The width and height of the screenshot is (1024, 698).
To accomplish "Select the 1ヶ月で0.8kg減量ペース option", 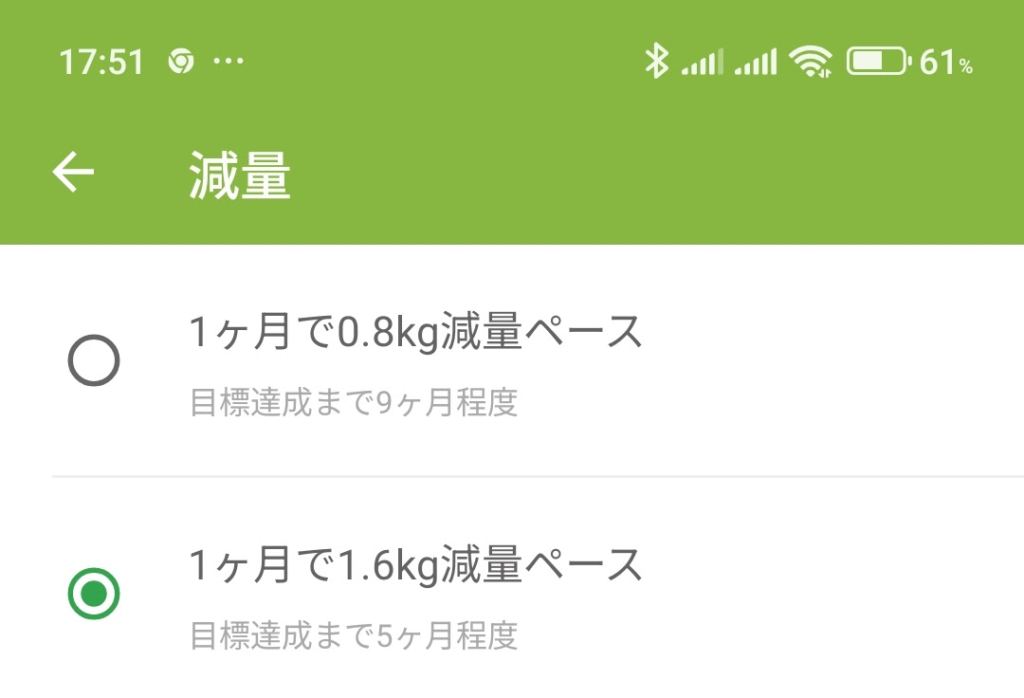I will [x=94, y=361].
